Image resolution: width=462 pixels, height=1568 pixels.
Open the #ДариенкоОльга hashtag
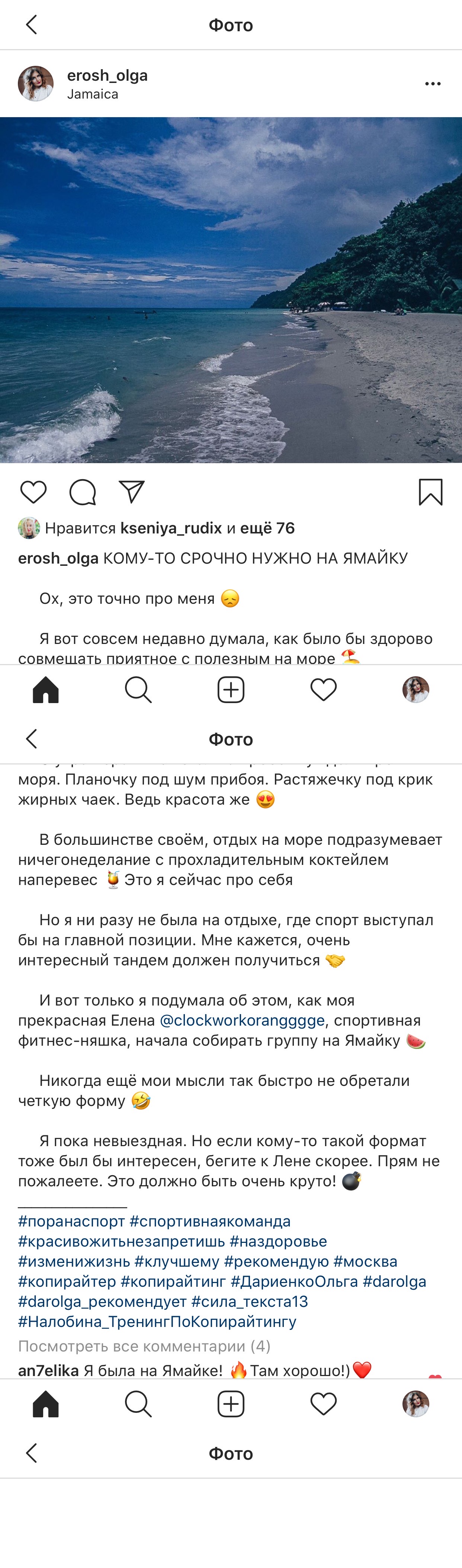tap(294, 1282)
